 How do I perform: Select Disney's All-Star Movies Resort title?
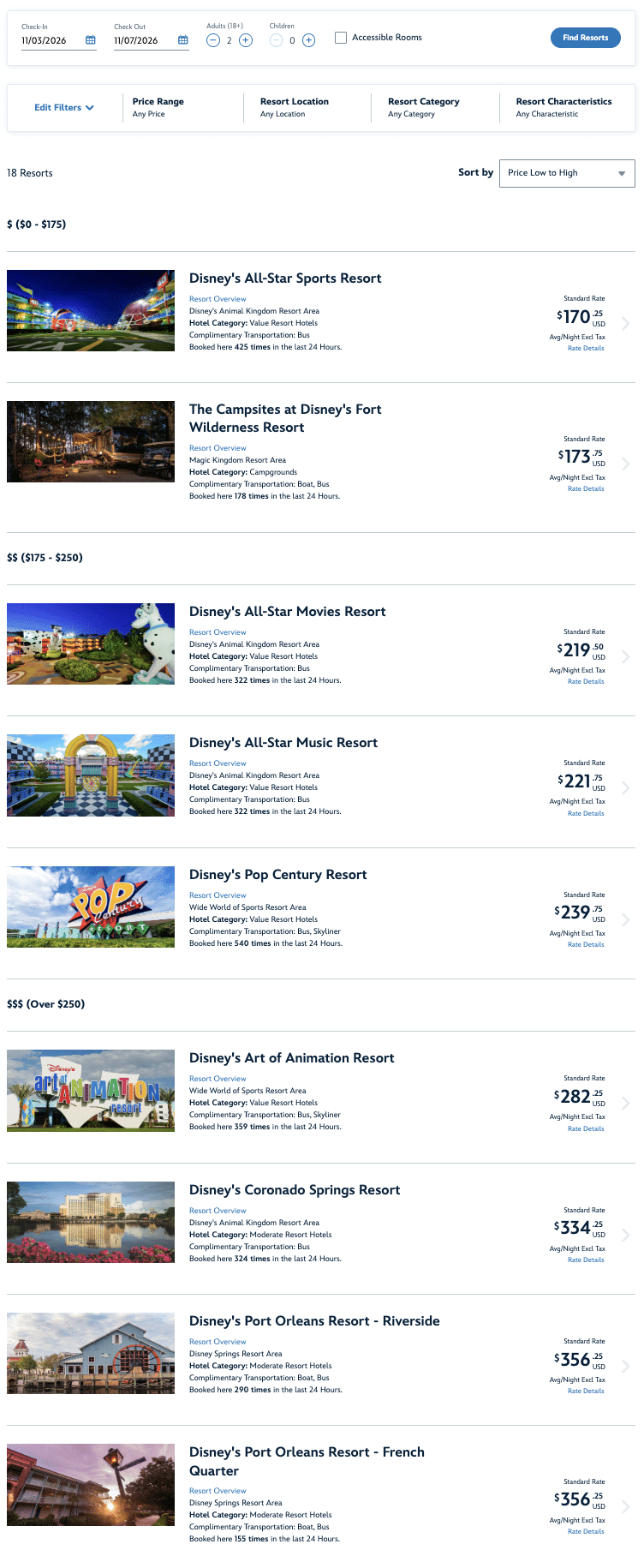288,612
